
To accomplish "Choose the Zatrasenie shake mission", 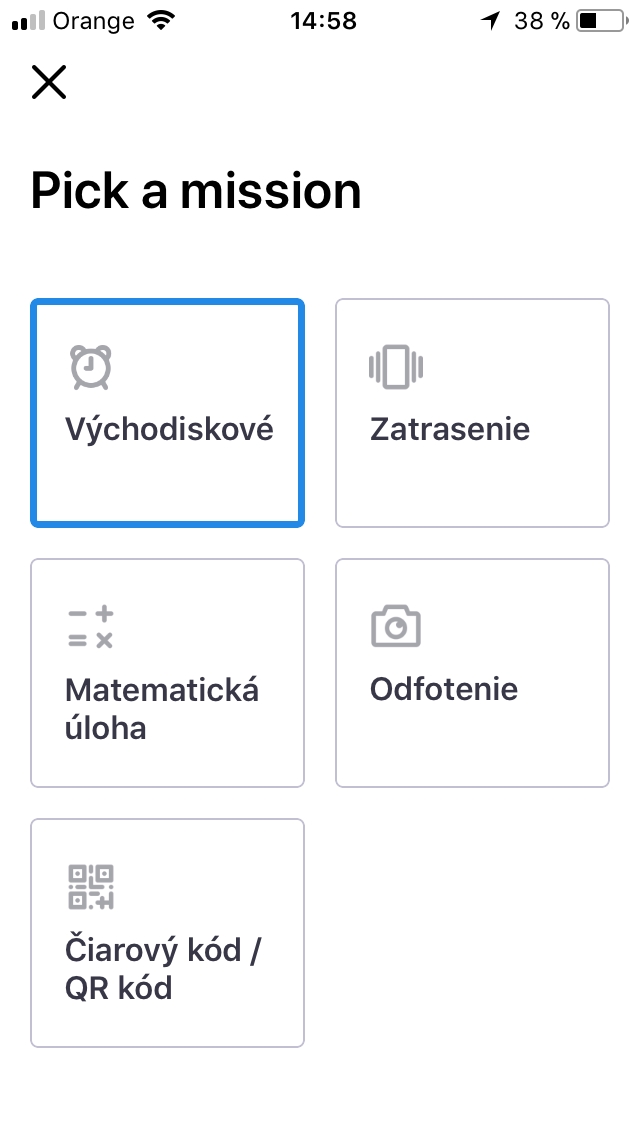I will [x=473, y=413].
